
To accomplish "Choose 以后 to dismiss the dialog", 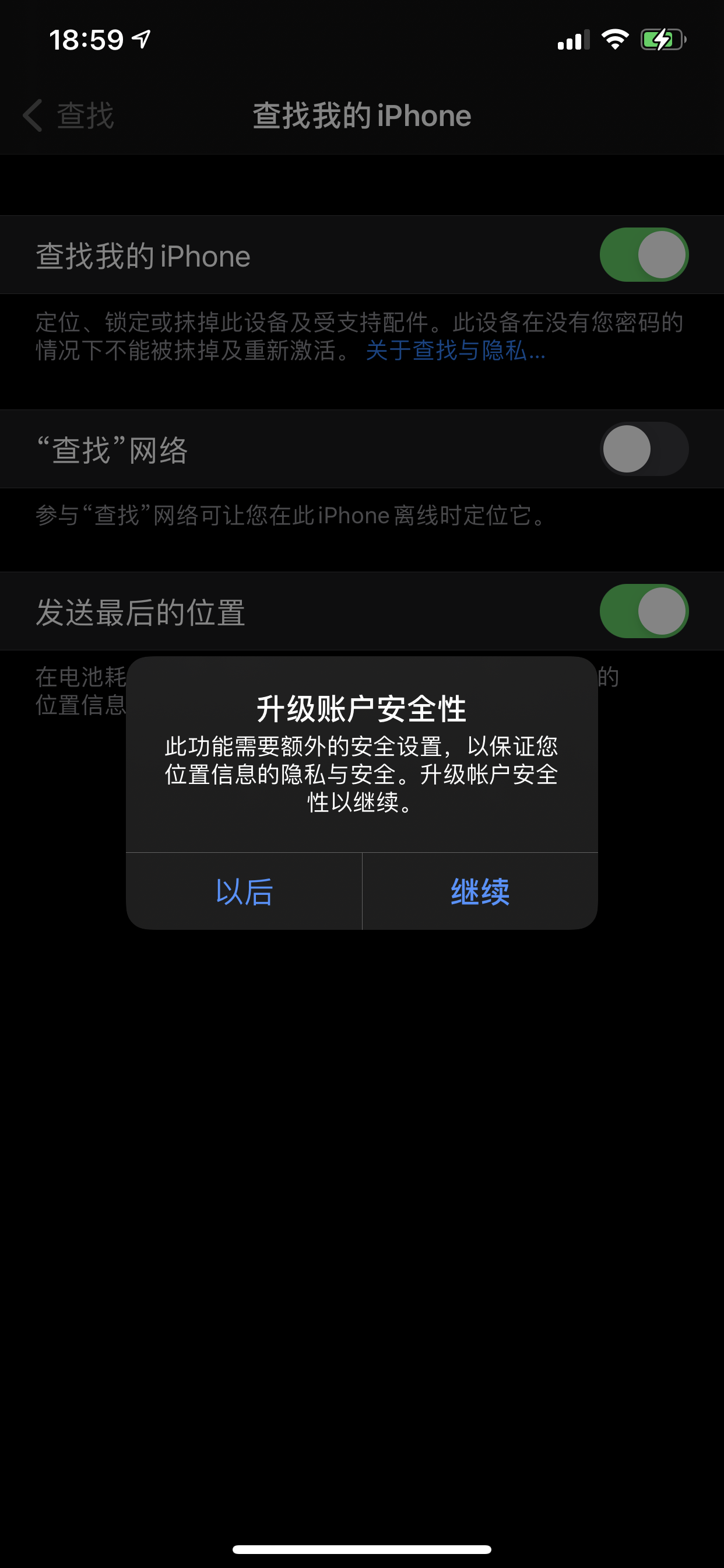I will [x=244, y=891].
